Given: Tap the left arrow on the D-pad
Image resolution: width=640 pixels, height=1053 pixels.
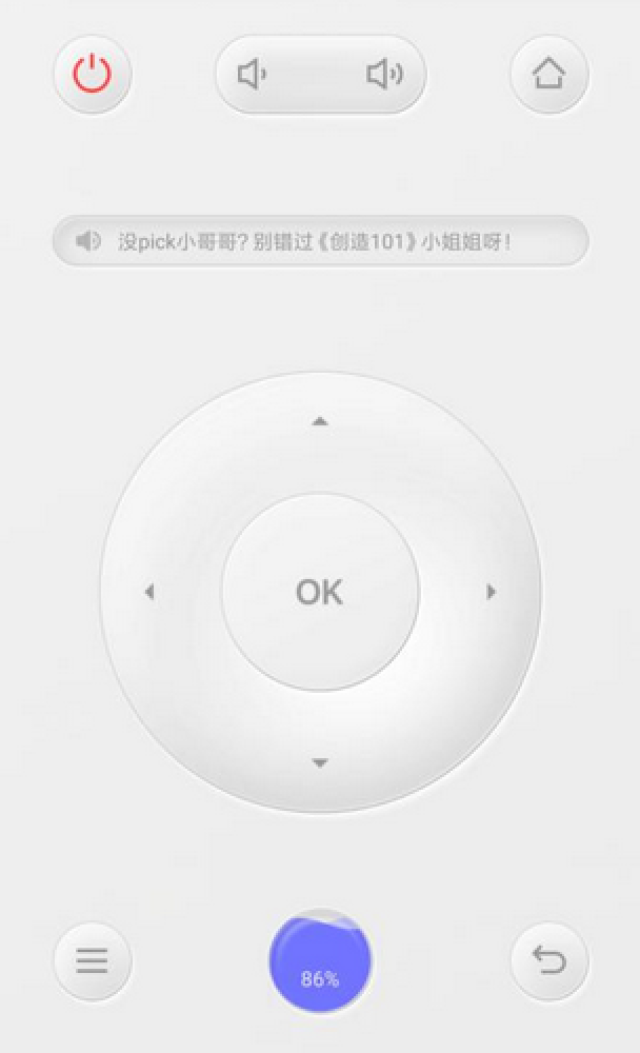Looking at the screenshot, I should [x=149, y=592].
